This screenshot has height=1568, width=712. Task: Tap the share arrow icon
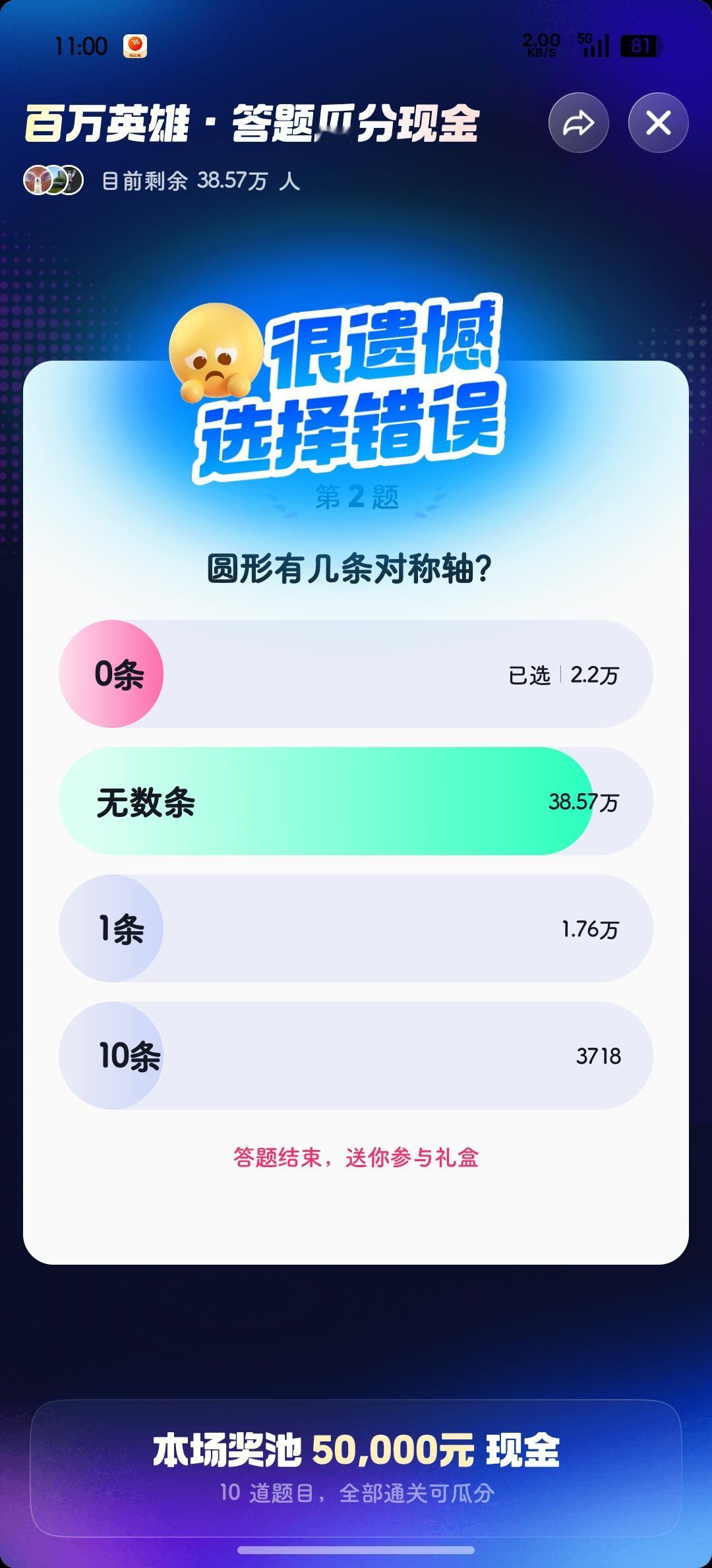tap(579, 122)
